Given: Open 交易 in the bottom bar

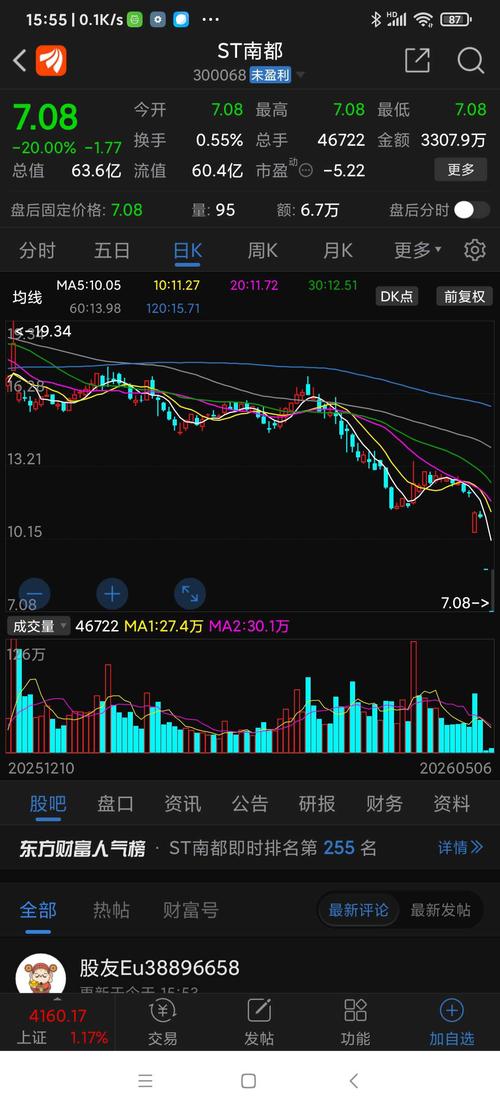Looking at the screenshot, I should [163, 1022].
